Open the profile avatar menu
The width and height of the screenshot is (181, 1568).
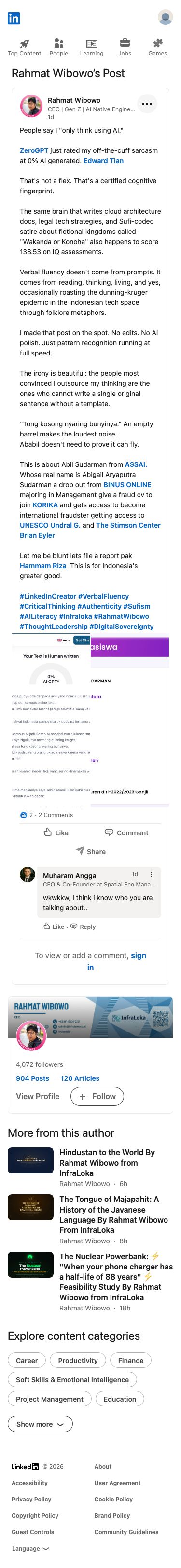[x=165, y=17]
